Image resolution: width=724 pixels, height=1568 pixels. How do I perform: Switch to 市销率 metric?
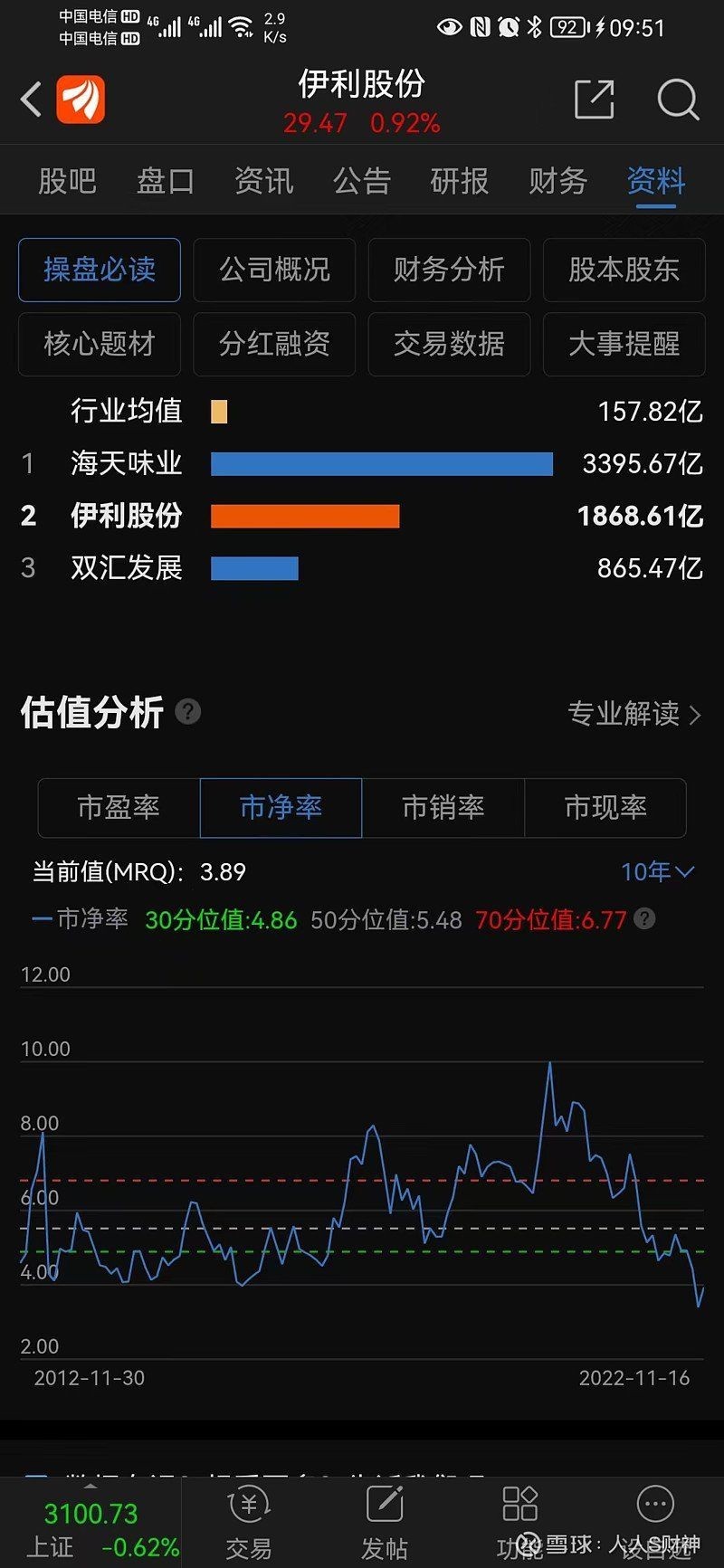[x=443, y=808]
